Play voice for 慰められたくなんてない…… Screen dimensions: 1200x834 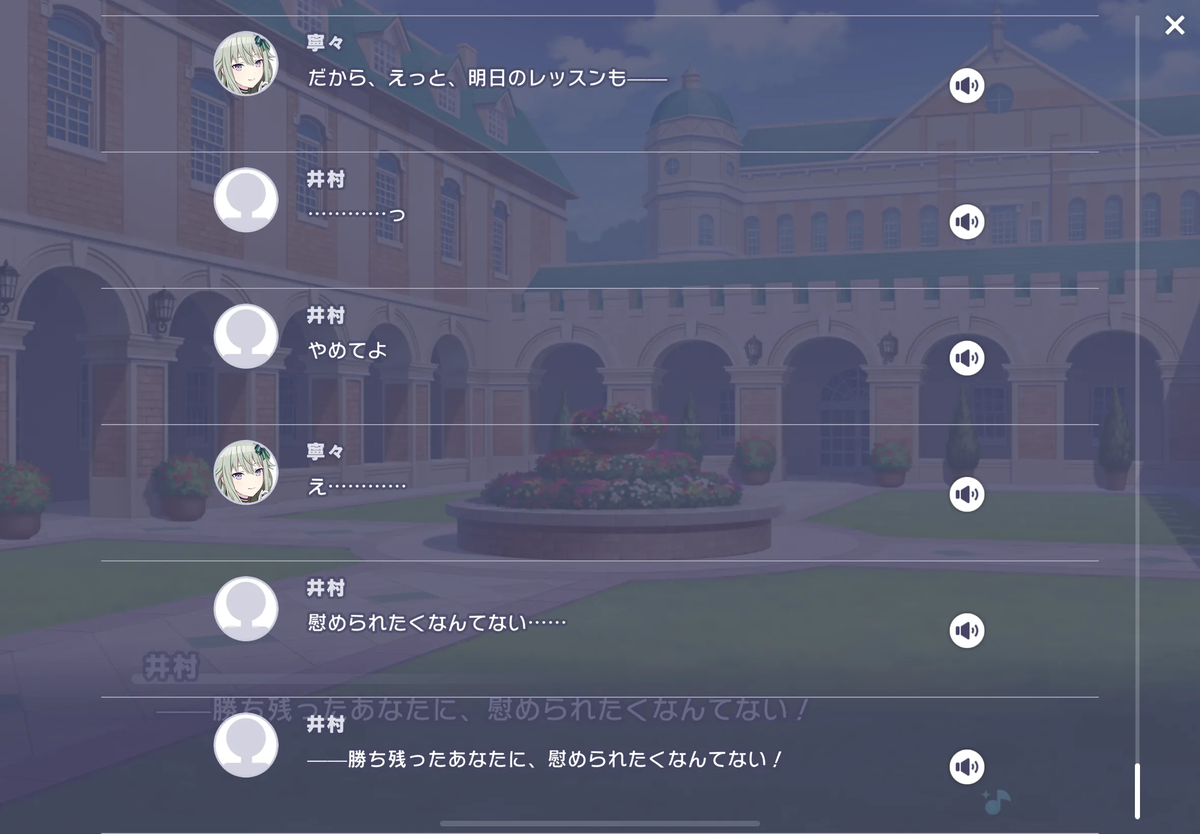(966, 630)
